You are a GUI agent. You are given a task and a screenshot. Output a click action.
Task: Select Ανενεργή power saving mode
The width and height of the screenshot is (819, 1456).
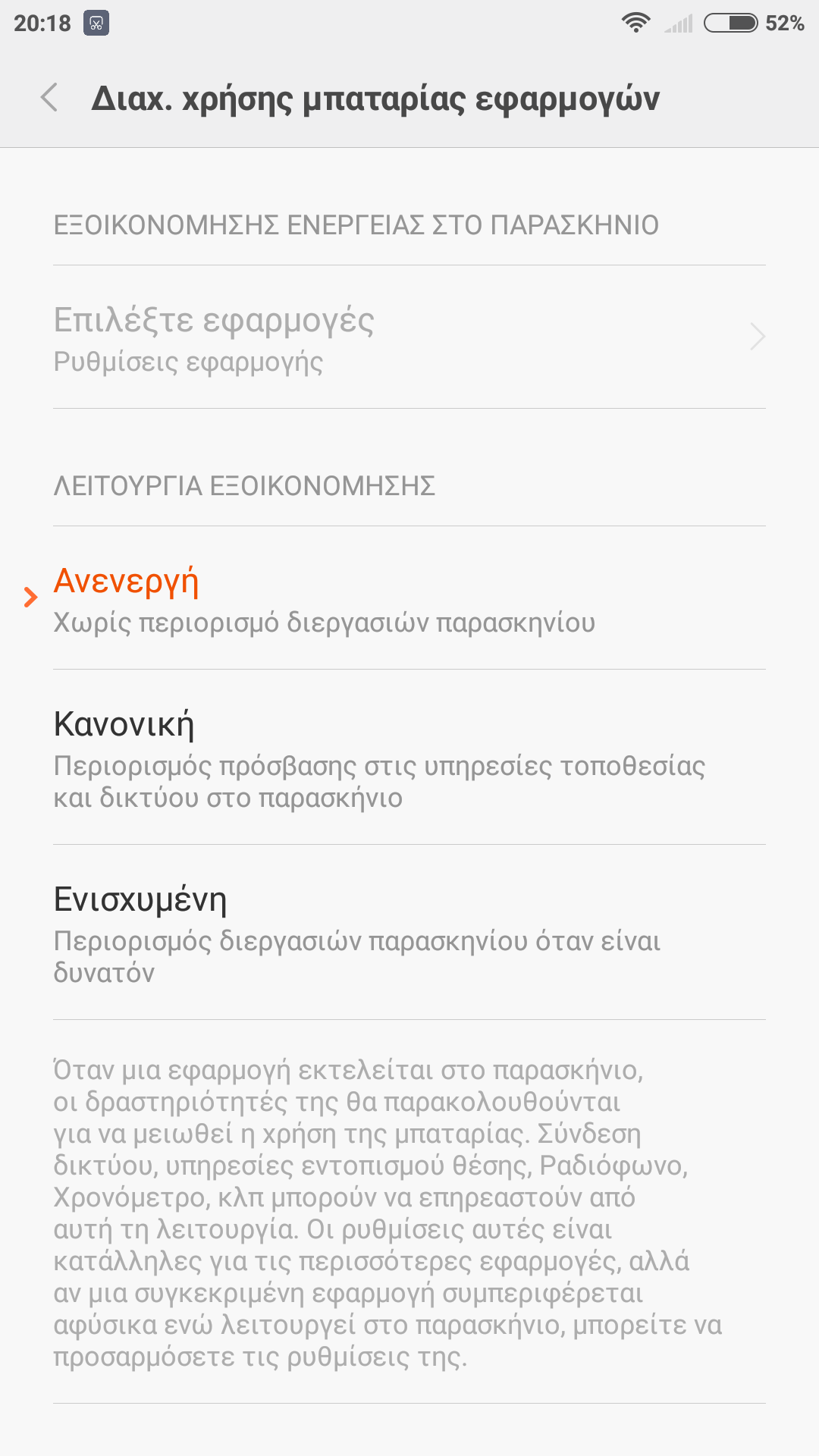(x=409, y=599)
